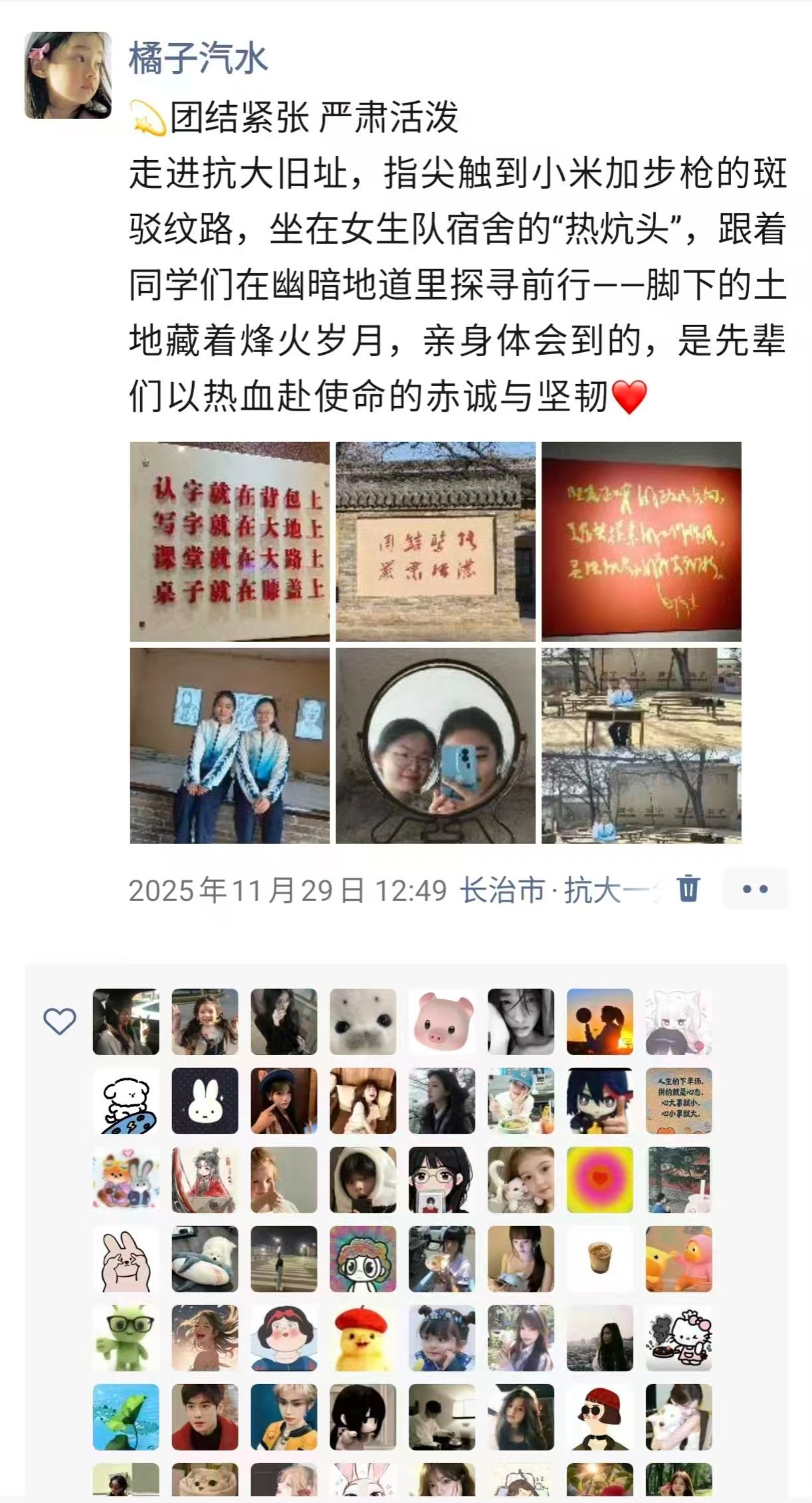Open the liker with white seal avatar
The image size is (812, 1503).
363,1022
